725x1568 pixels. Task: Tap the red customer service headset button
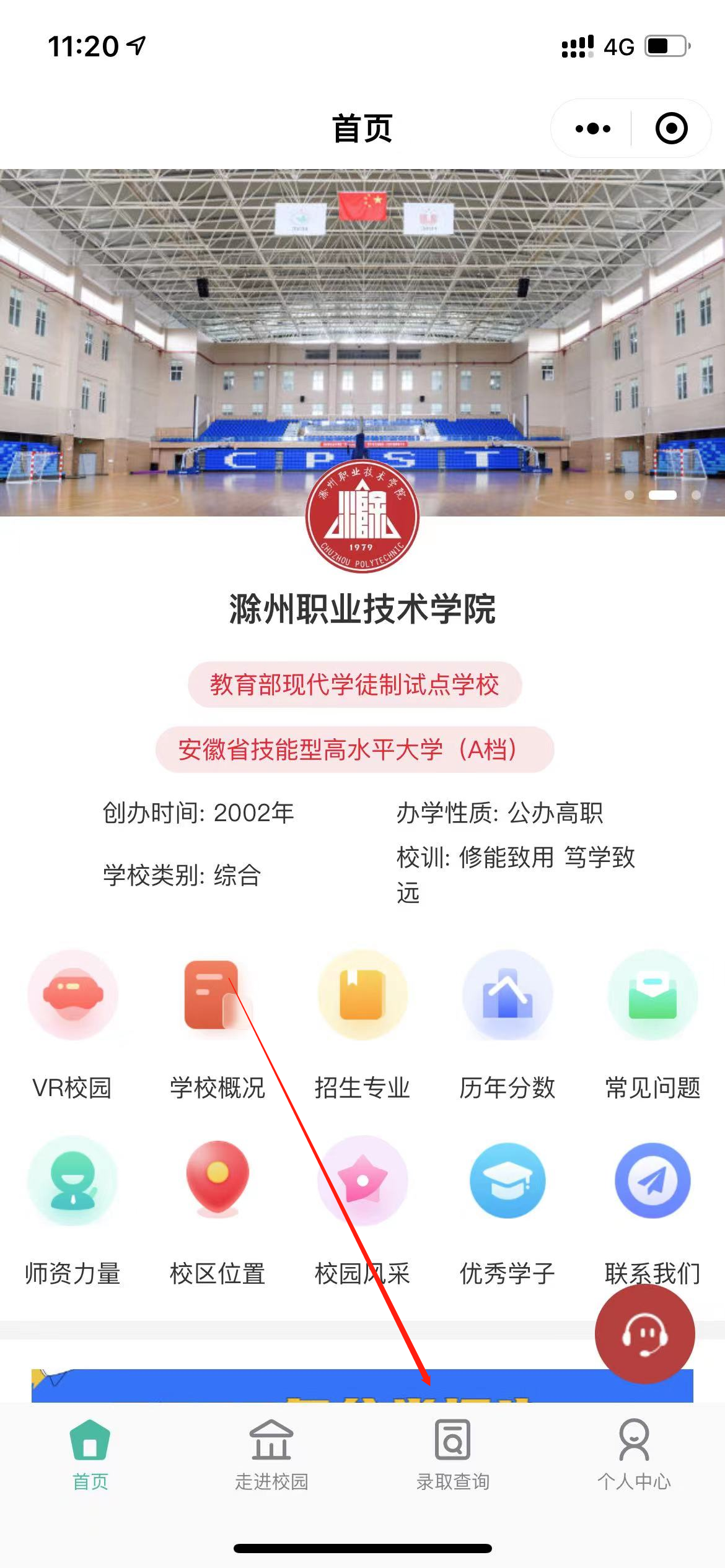click(x=644, y=1333)
